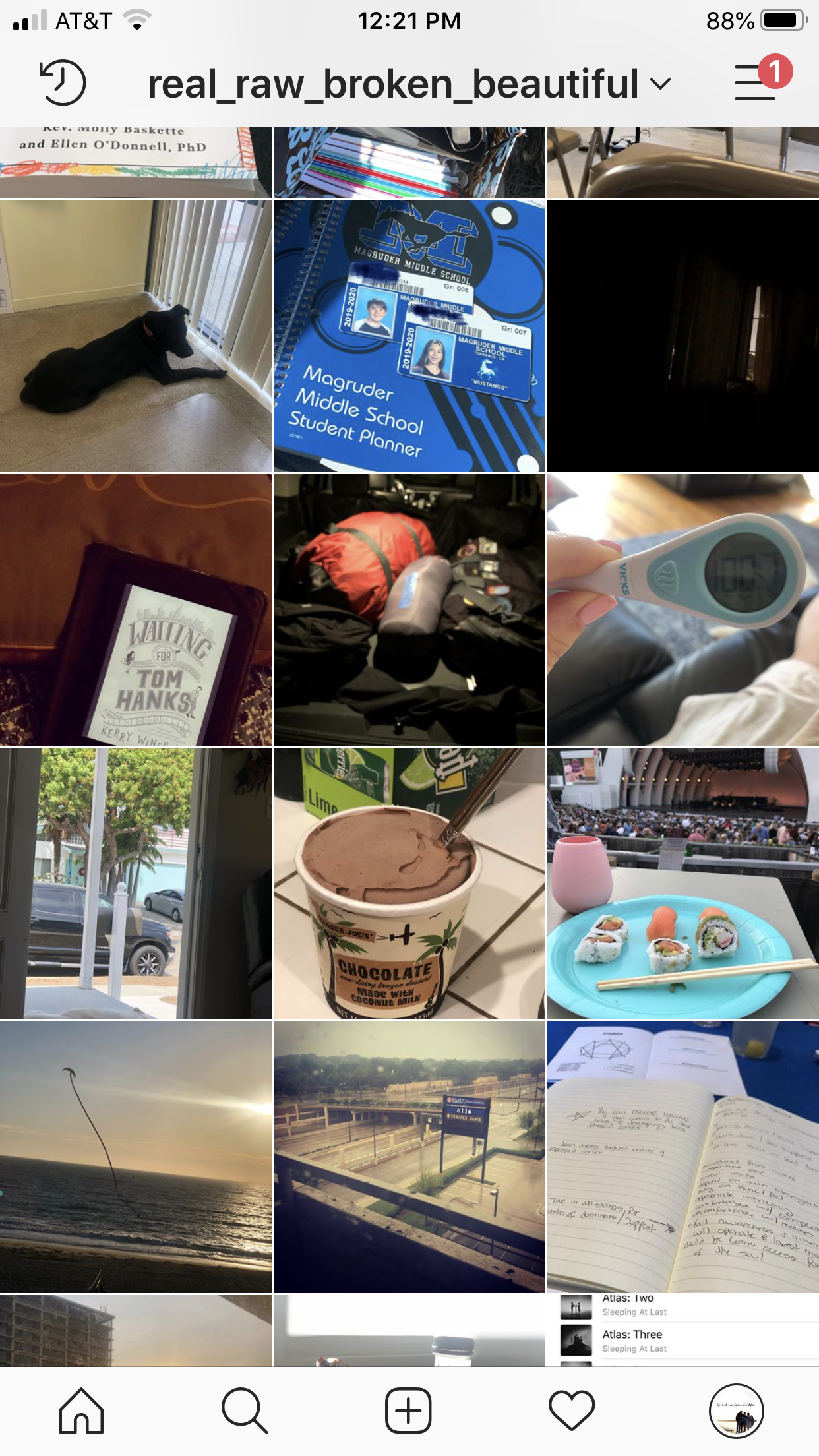819x1456 pixels.
Task: View the handwritten notebook post
Action: click(683, 1157)
